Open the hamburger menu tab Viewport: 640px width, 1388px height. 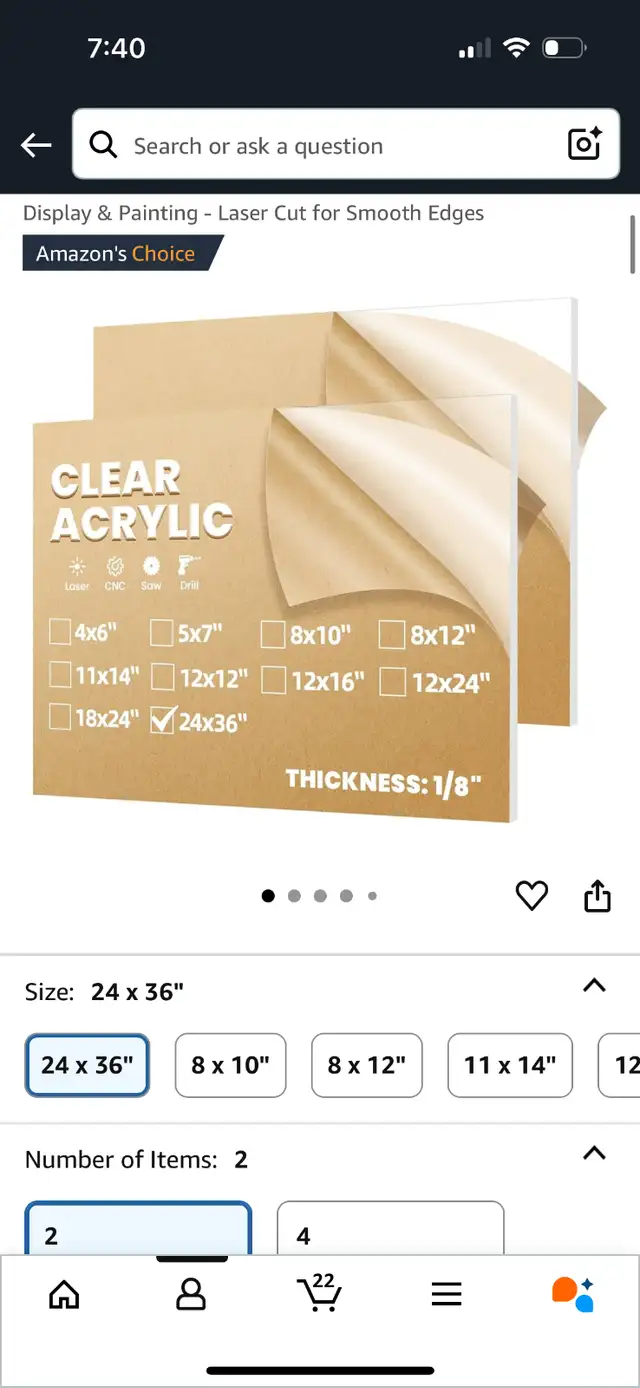coord(446,1295)
